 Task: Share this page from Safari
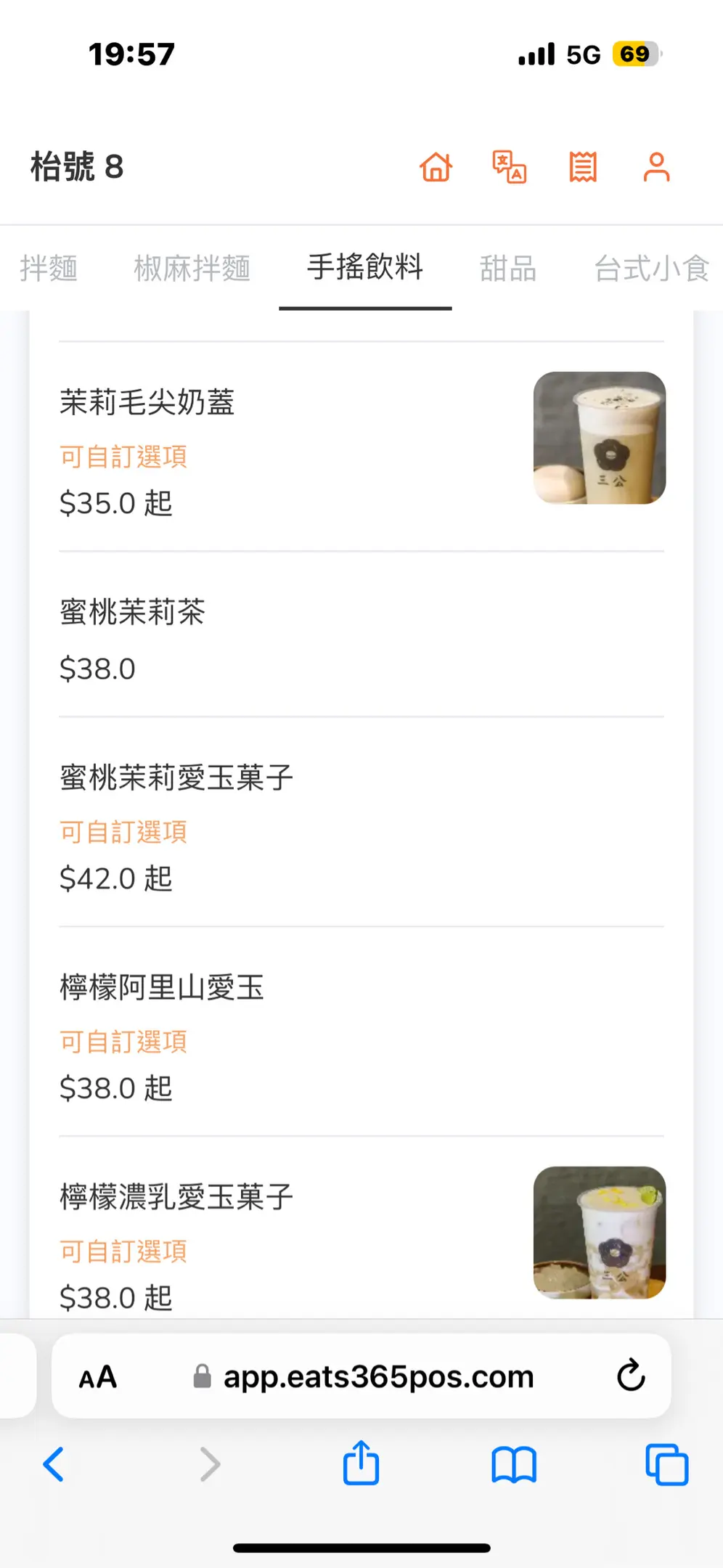pyautogui.click(x=361, y=1464)
